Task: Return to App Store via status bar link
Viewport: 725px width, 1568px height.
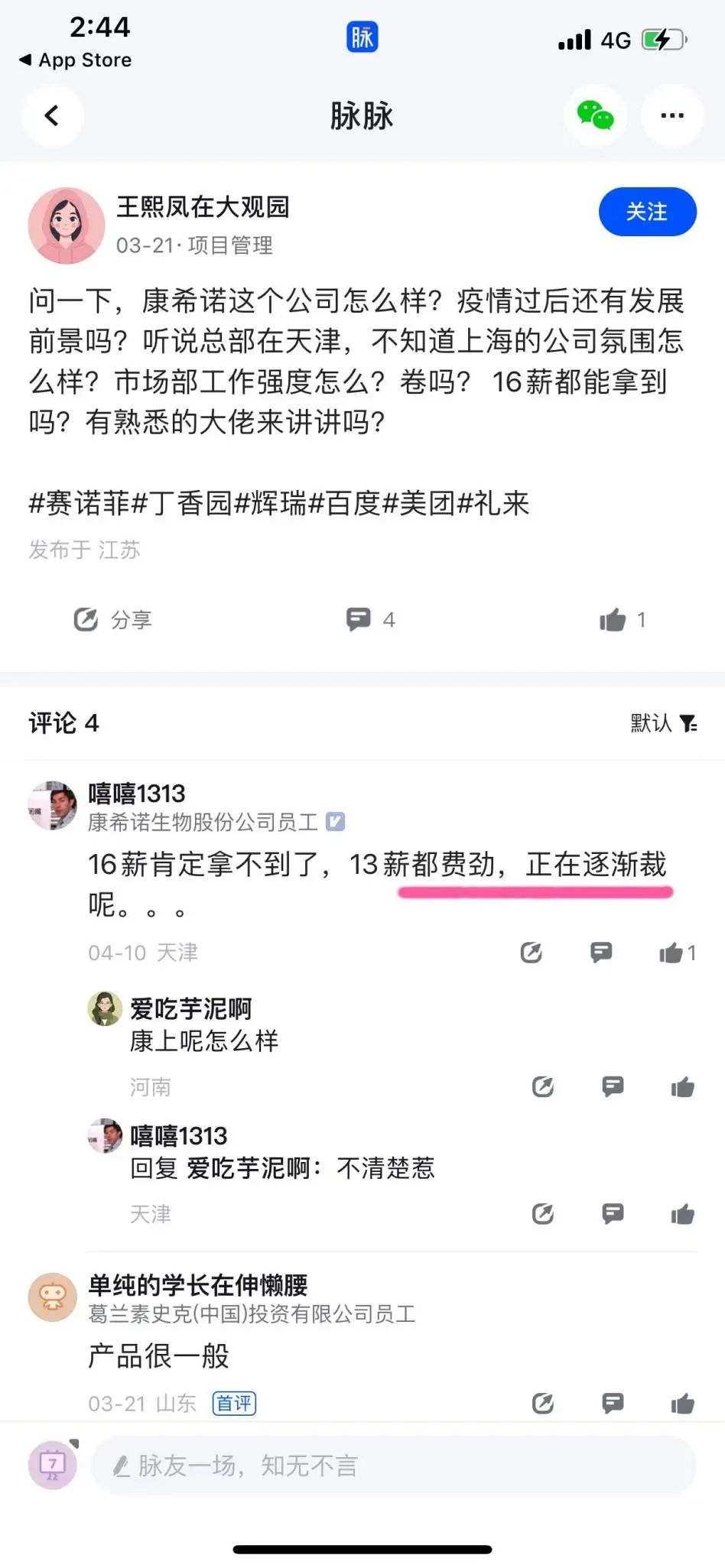Action: coord(75,60)
